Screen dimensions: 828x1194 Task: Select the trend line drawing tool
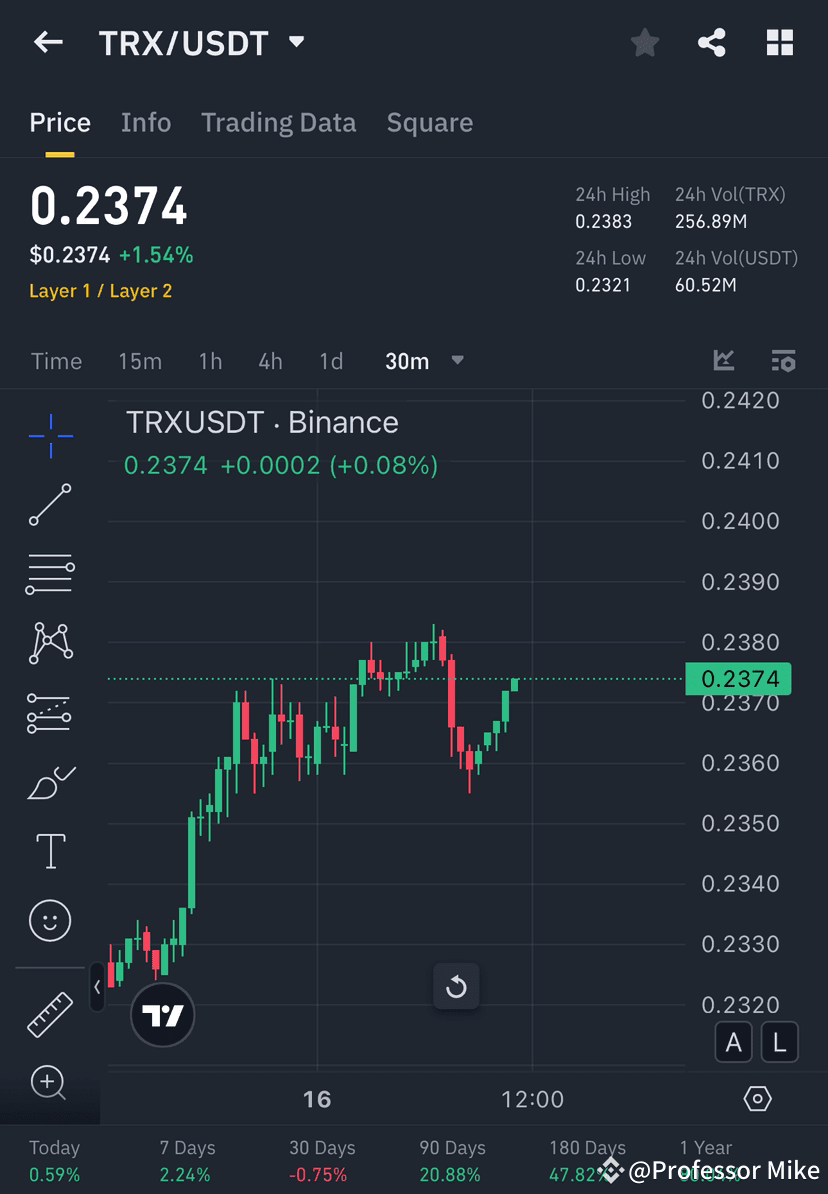[50, 505]
